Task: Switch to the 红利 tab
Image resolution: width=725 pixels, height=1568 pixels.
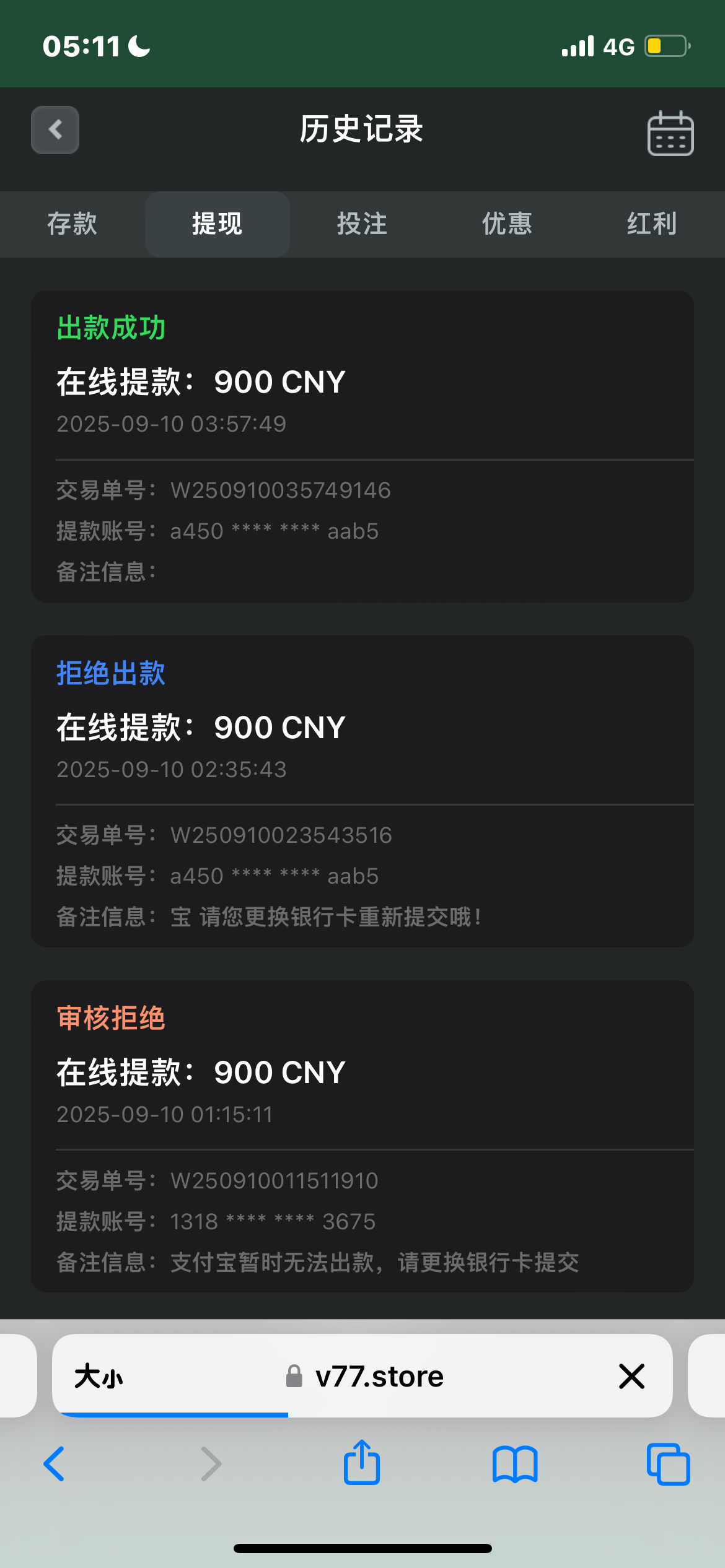Action: [651, 224]
